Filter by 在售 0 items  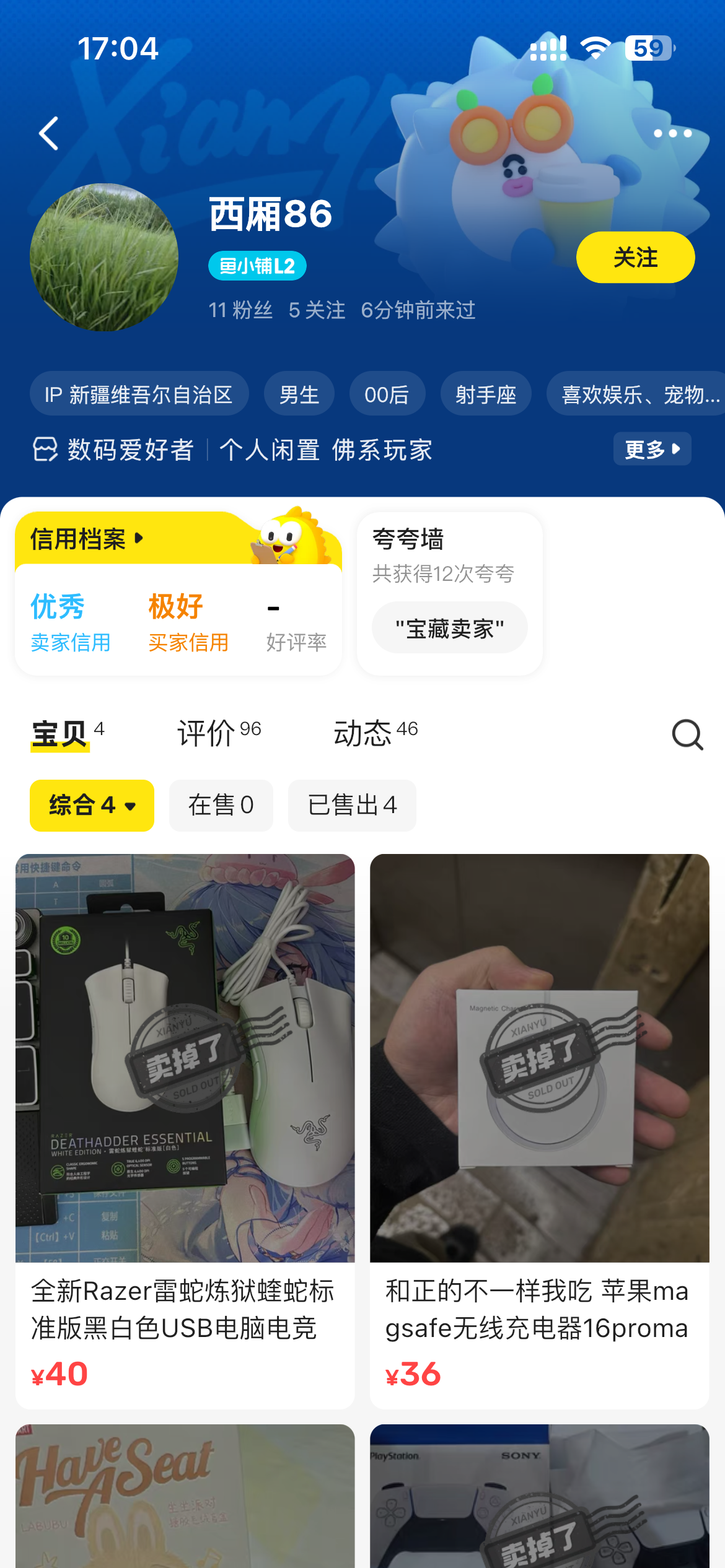pos(221,805)
